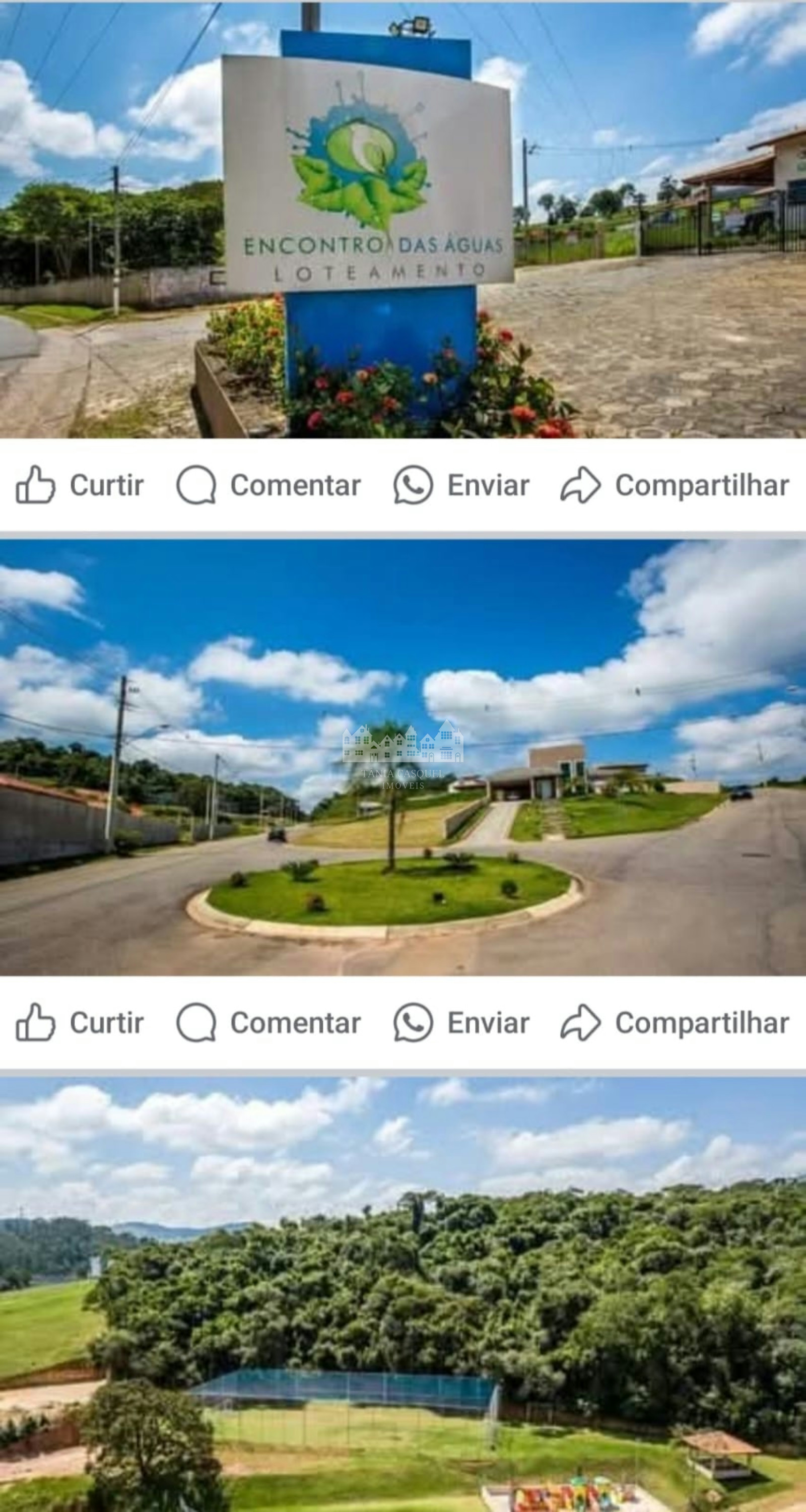Click the Compartilhar share arrow icon, first post
The height and width of the screenshot is (1512, 806).
coord(580,485)
